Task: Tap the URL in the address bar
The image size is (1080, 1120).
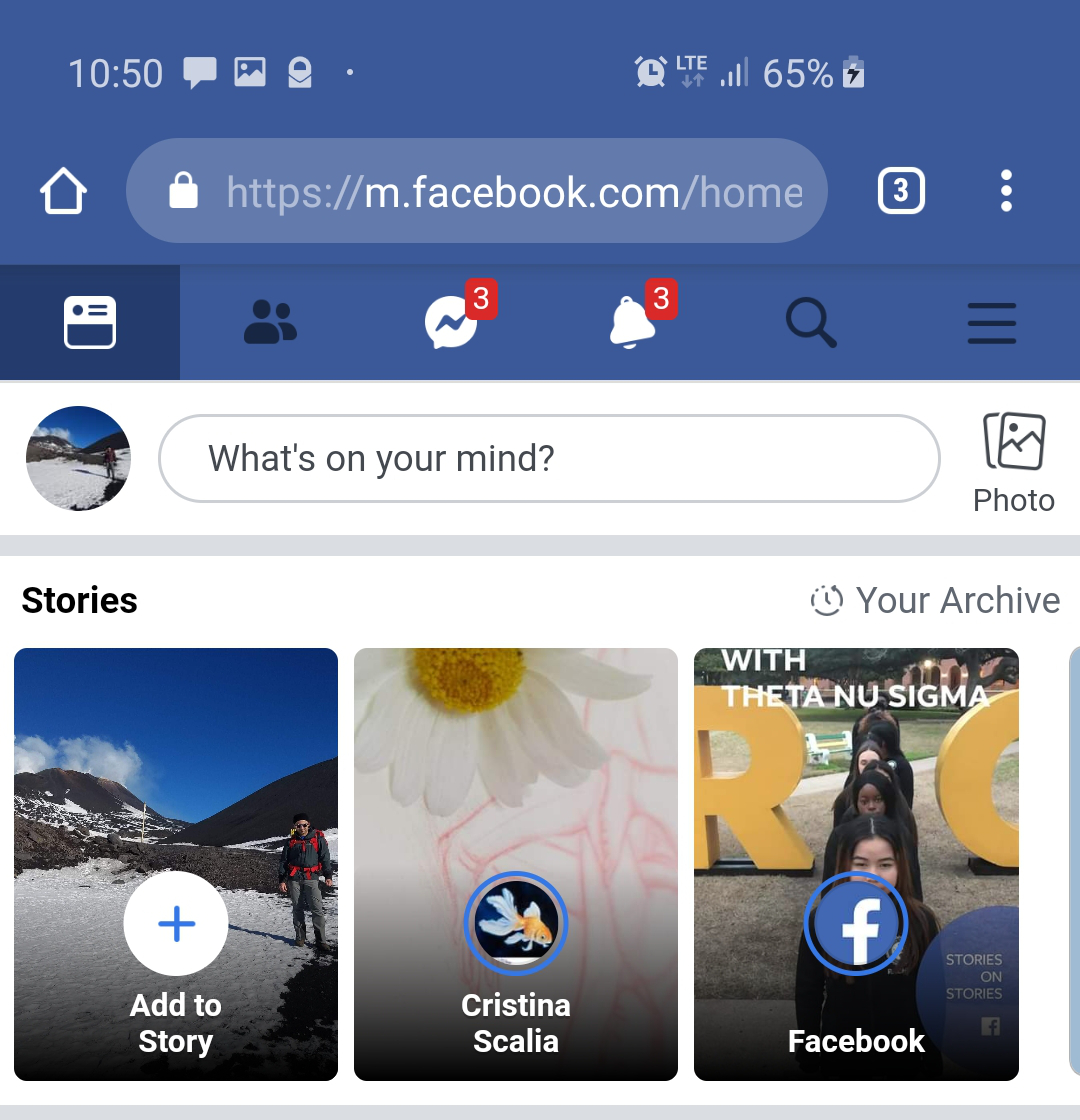Action: click(x=513, y=191)
